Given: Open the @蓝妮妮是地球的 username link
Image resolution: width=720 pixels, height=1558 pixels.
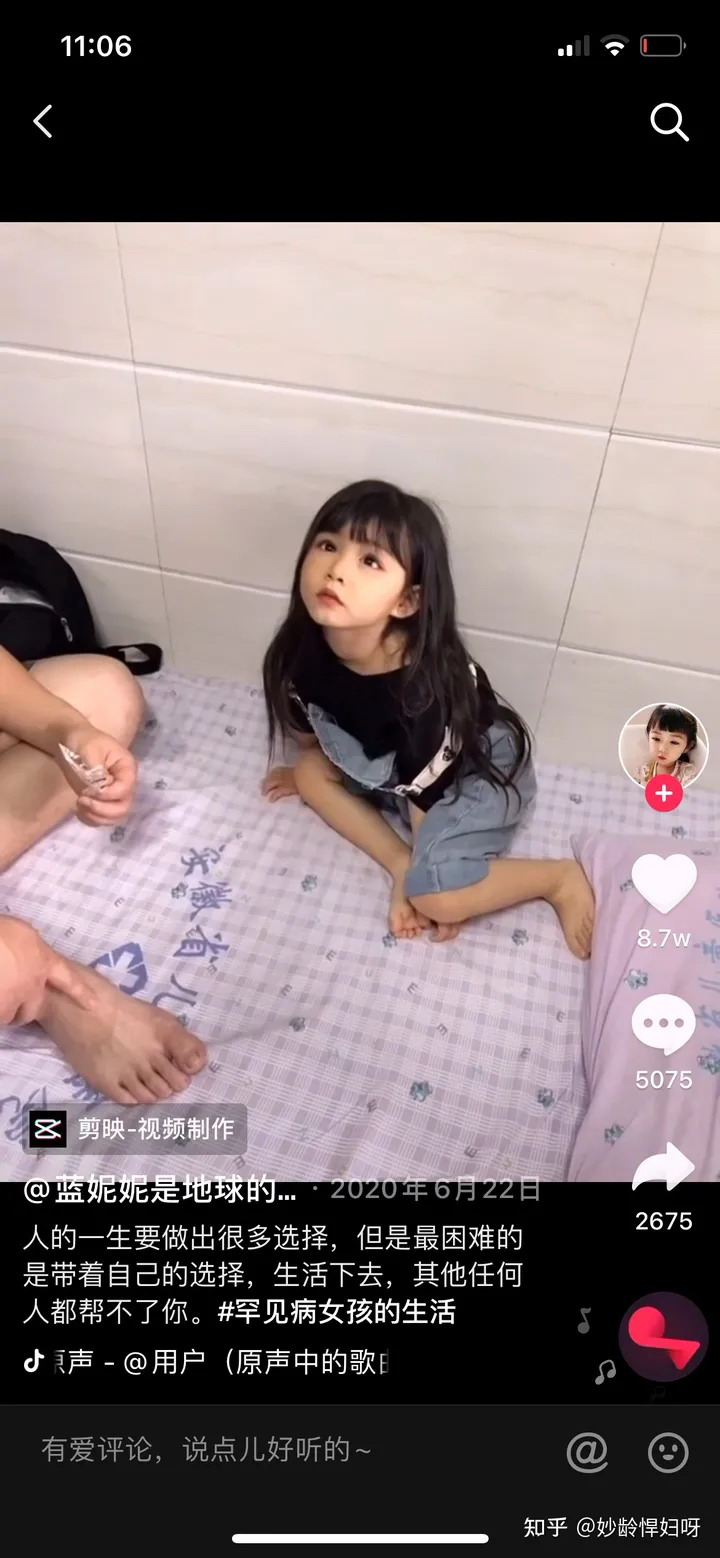Looking at the screenshot, I should (x=160, y=1190).
